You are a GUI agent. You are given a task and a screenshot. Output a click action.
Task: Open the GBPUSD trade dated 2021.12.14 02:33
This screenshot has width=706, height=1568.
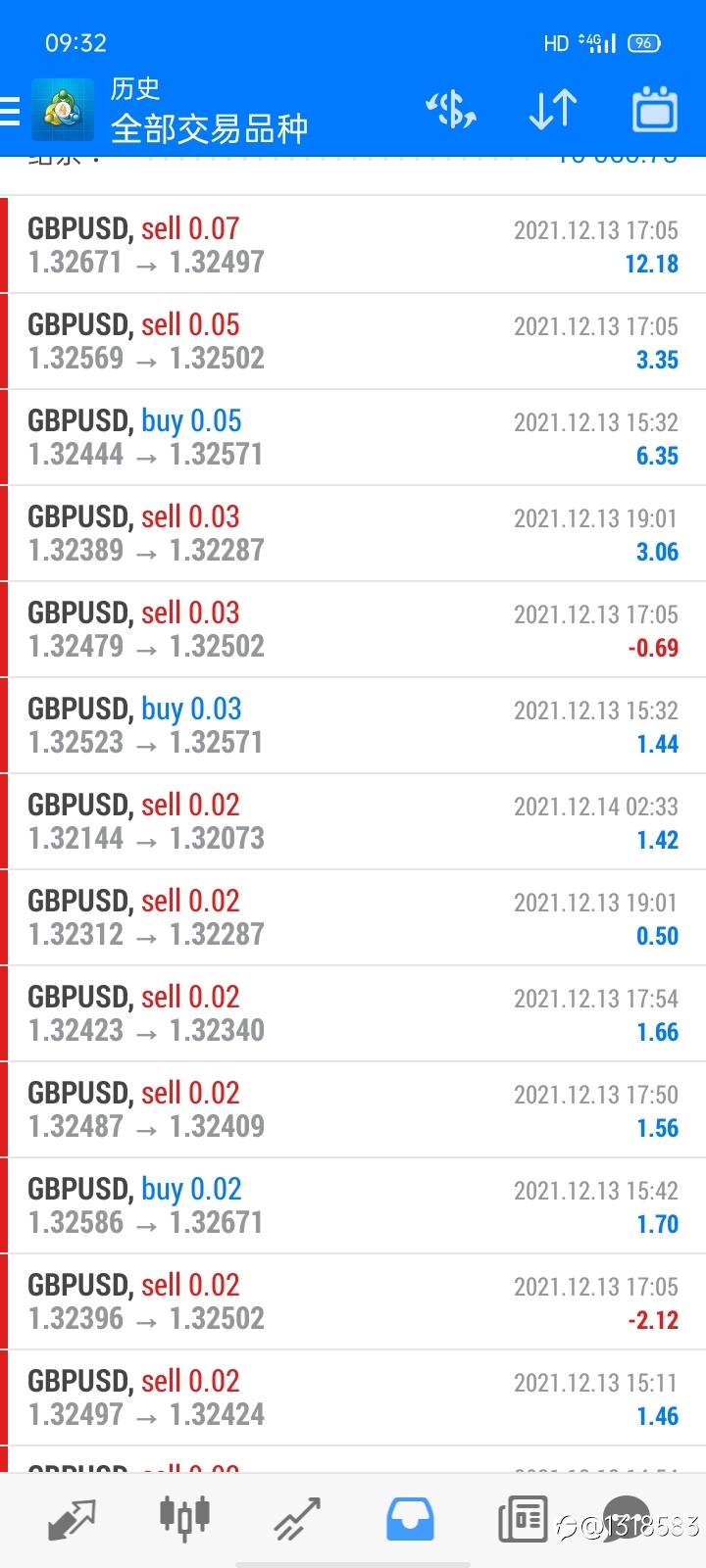353,821
